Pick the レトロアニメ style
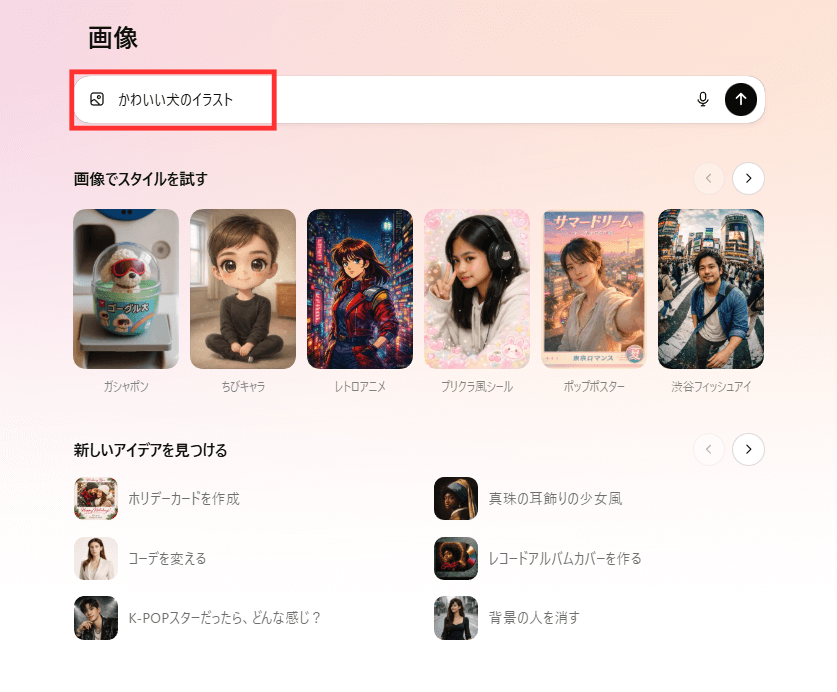 click(x=360, y=289)
